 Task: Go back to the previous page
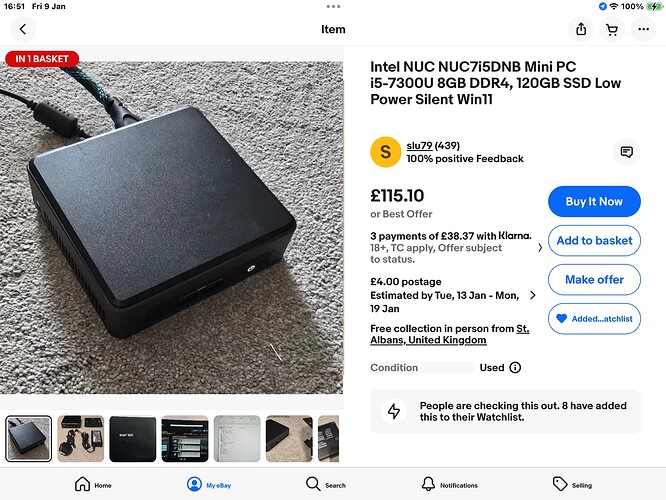23,29
